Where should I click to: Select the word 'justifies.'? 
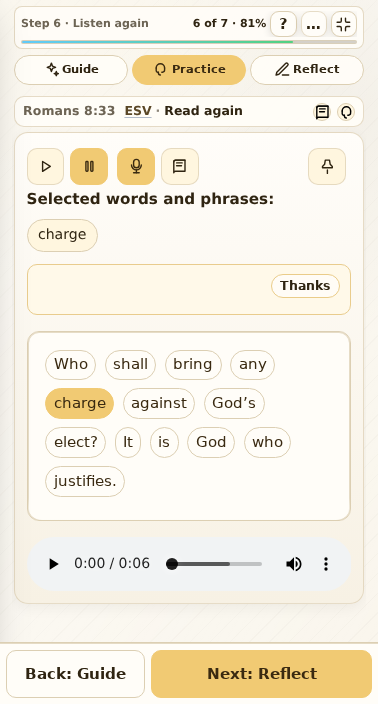tap(85, 481)
